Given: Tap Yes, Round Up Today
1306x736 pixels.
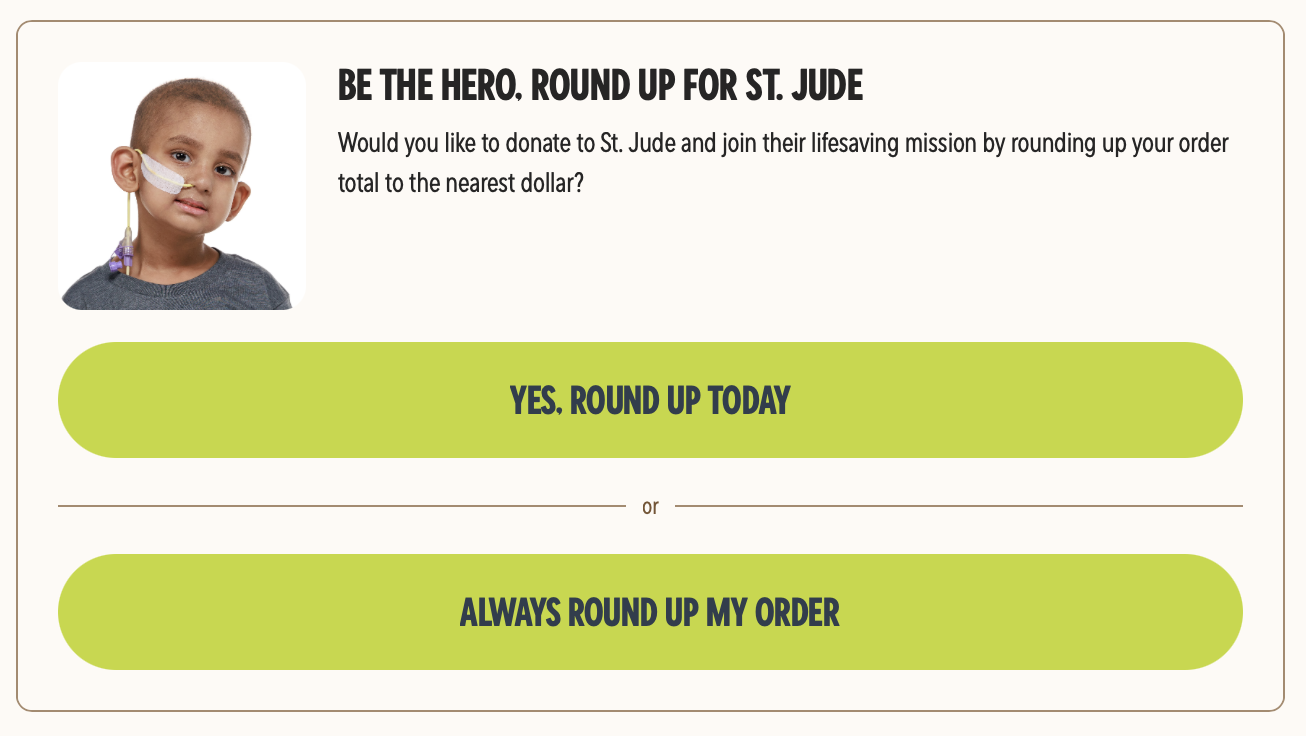Looking at the screenshot, I should [650, 400].
